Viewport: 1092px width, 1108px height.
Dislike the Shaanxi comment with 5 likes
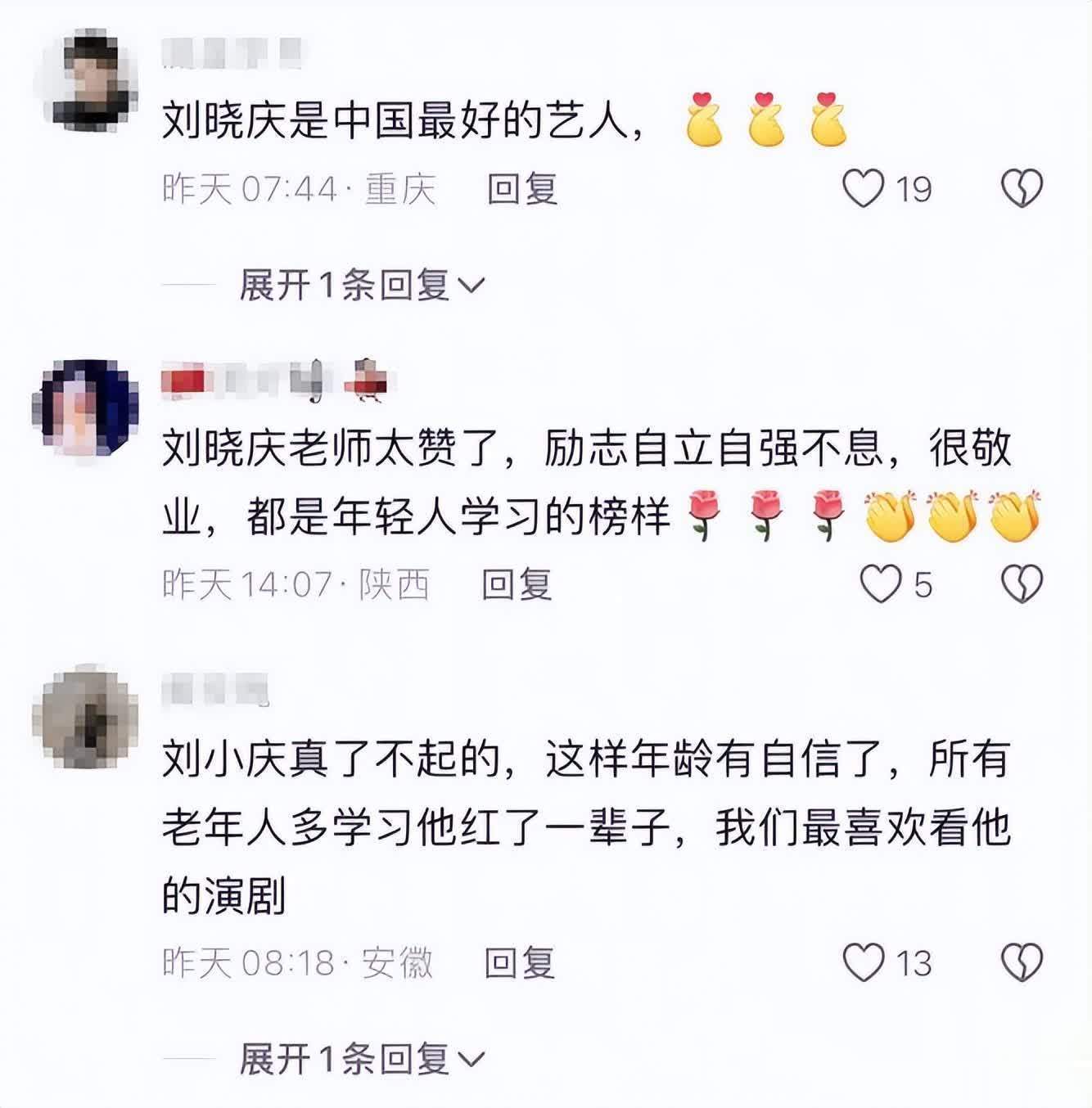point(1022,584)
